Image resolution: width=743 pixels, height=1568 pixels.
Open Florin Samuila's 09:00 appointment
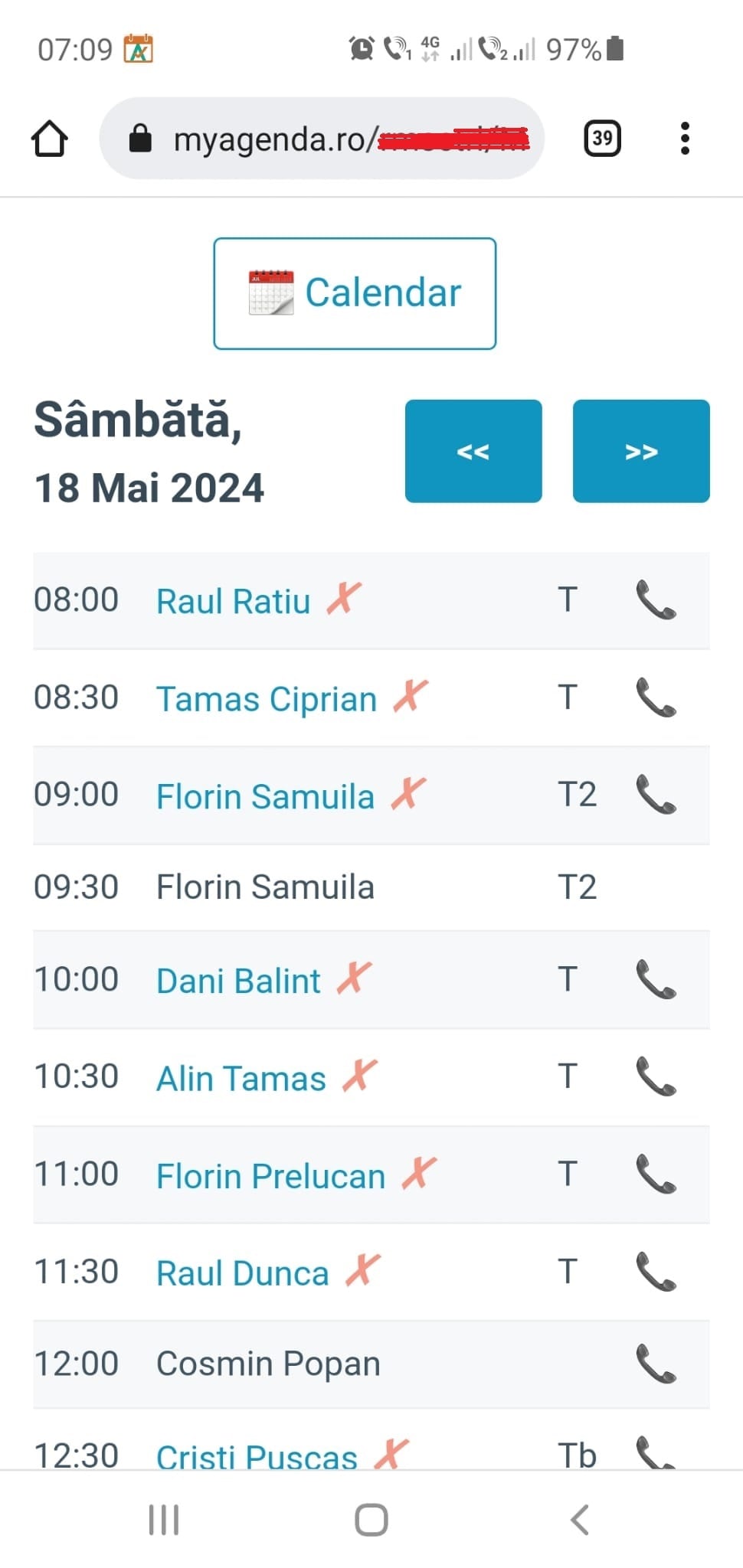(265, 796)
